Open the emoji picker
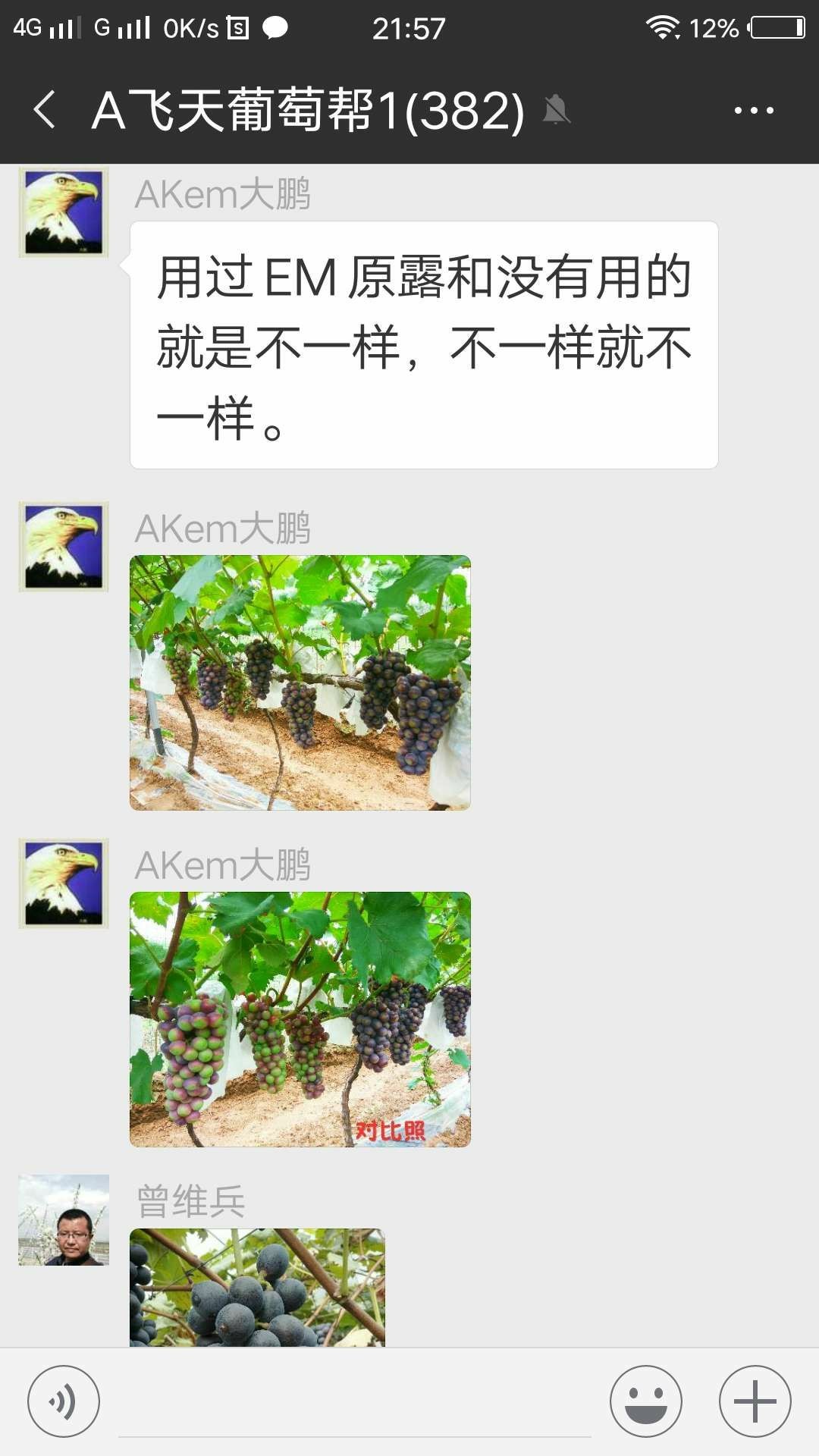 (x=646, y=1401)
